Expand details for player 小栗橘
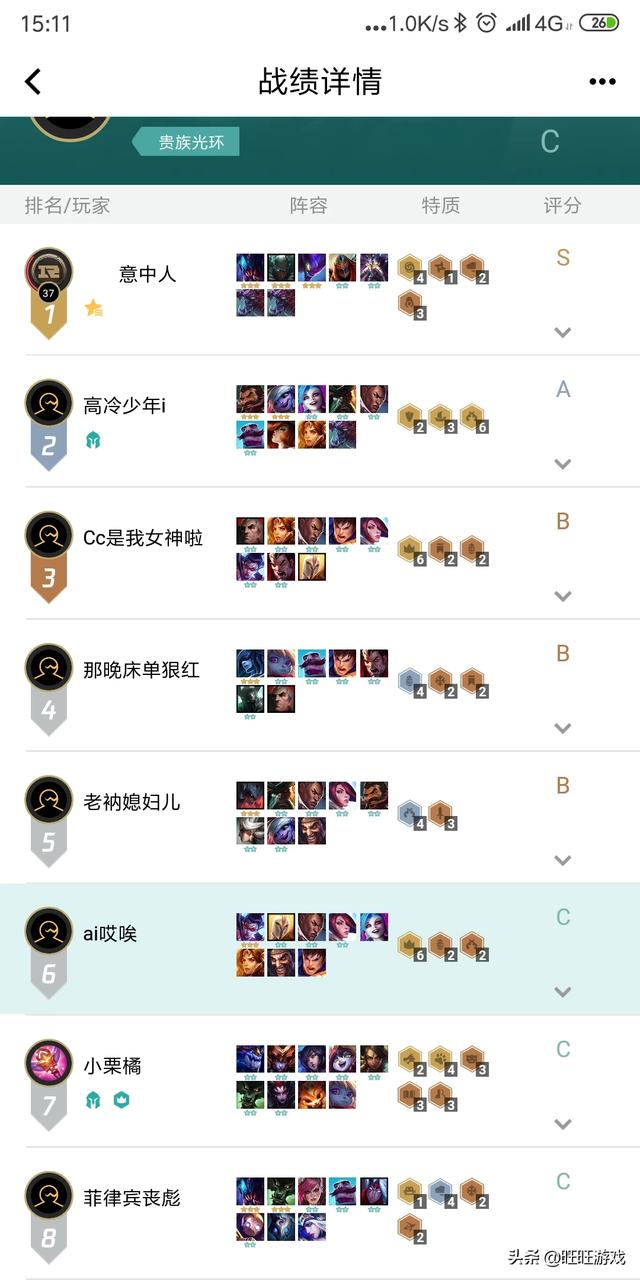This screenshot has width=640, height=1280. [562, 1124]
